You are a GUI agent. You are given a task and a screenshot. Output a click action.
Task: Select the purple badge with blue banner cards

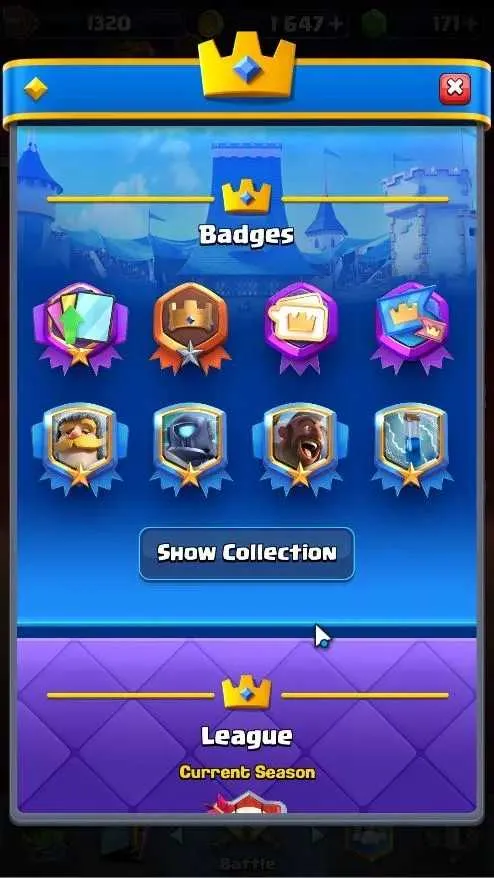point(412,328)
